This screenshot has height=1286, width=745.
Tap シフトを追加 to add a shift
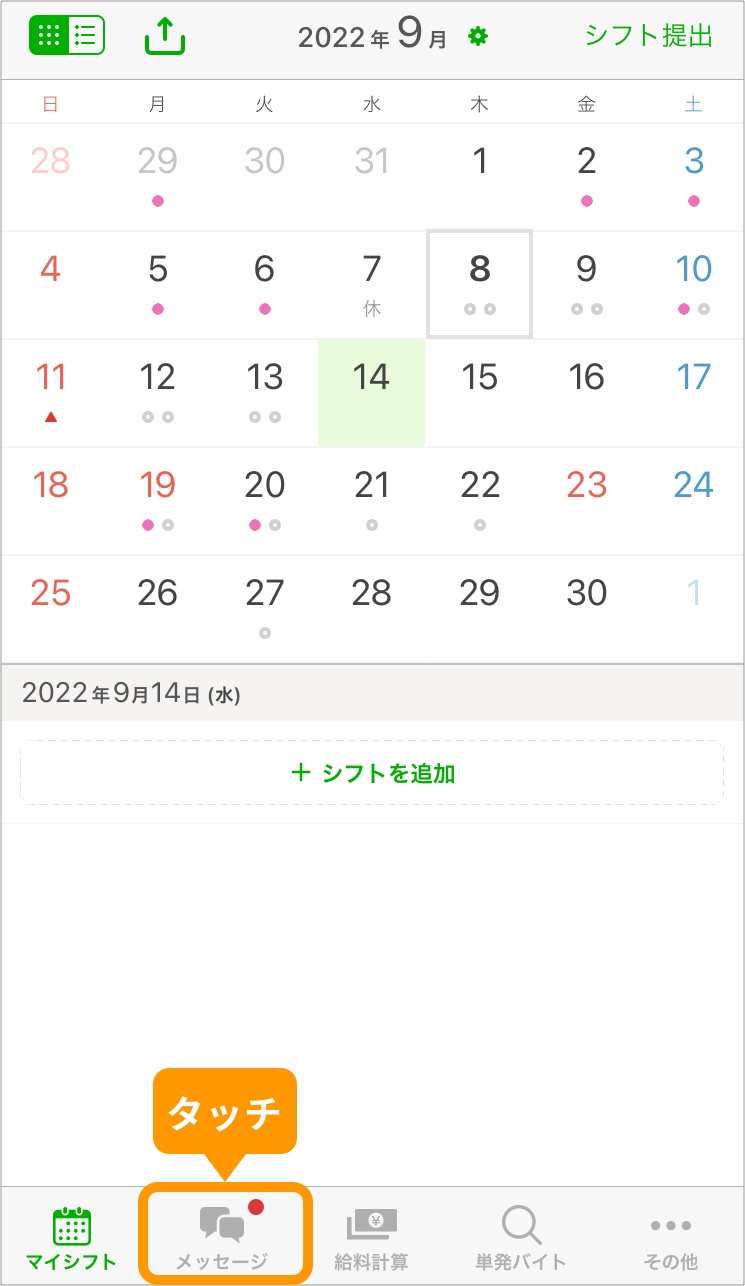tap(372, 773)
